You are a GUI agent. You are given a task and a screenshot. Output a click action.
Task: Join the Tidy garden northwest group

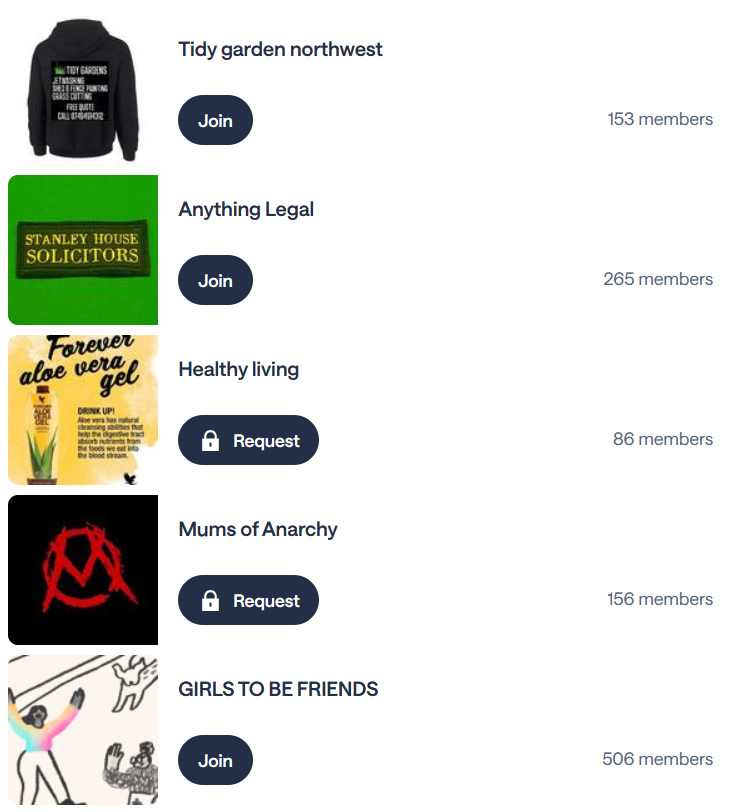tap(215, 120)
